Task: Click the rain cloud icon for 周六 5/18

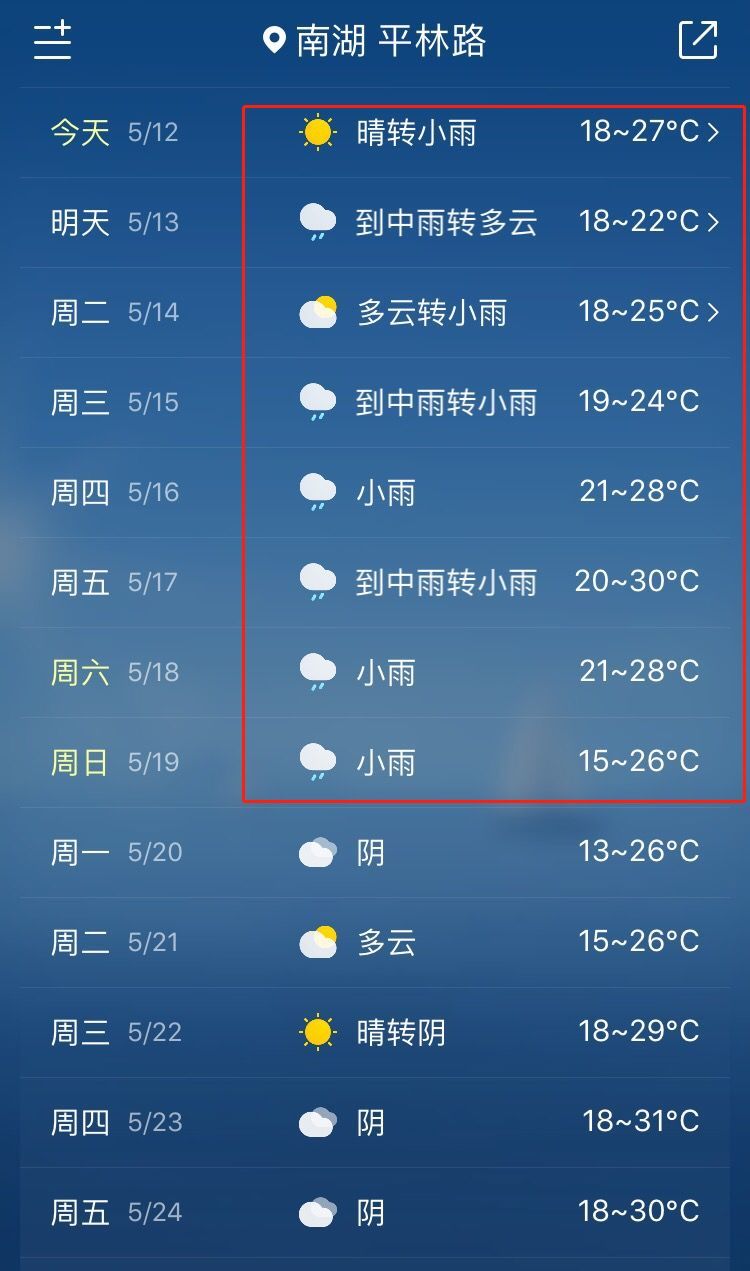Action: click(317, 671)
